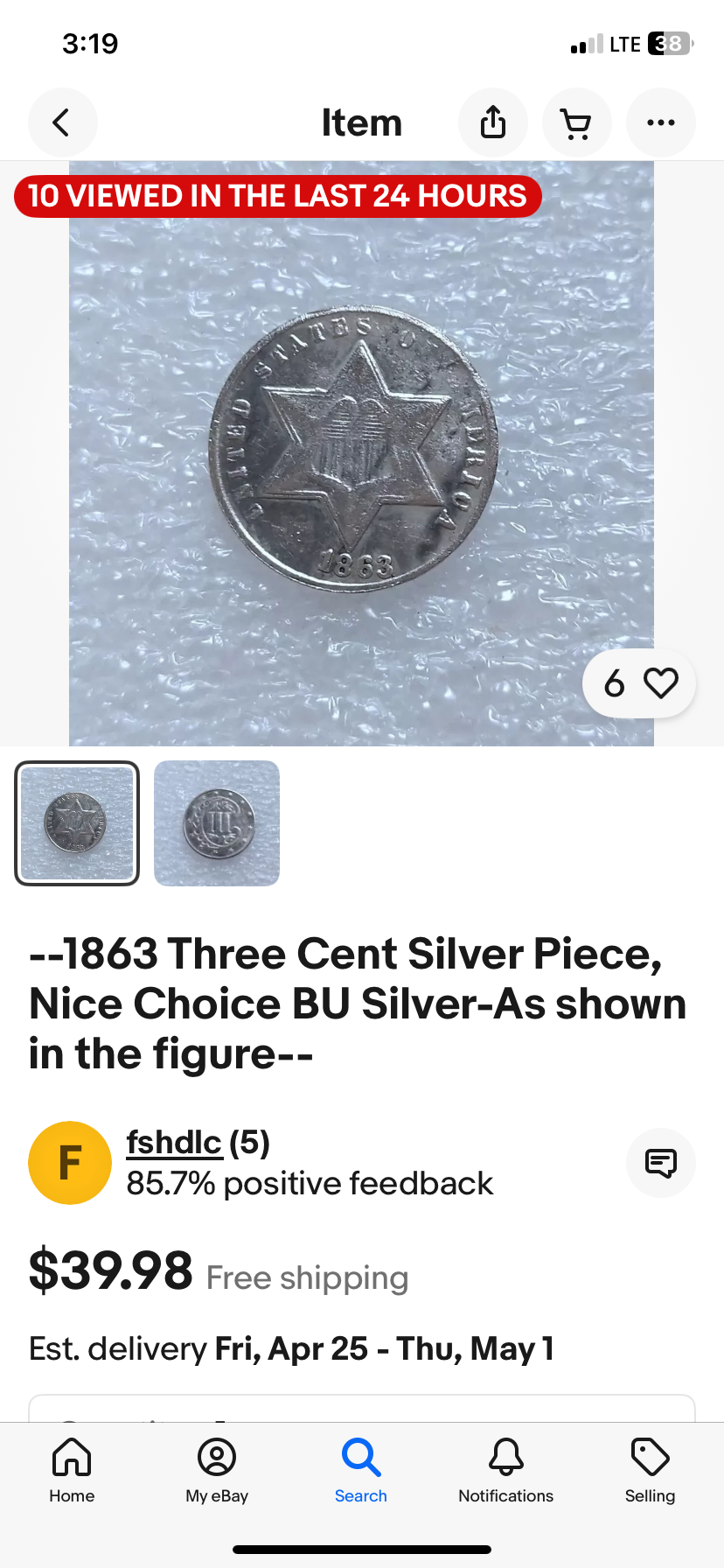724x1568 pixels.
Task: Open the three-dot overflow menu
Action: pos(660,122)
